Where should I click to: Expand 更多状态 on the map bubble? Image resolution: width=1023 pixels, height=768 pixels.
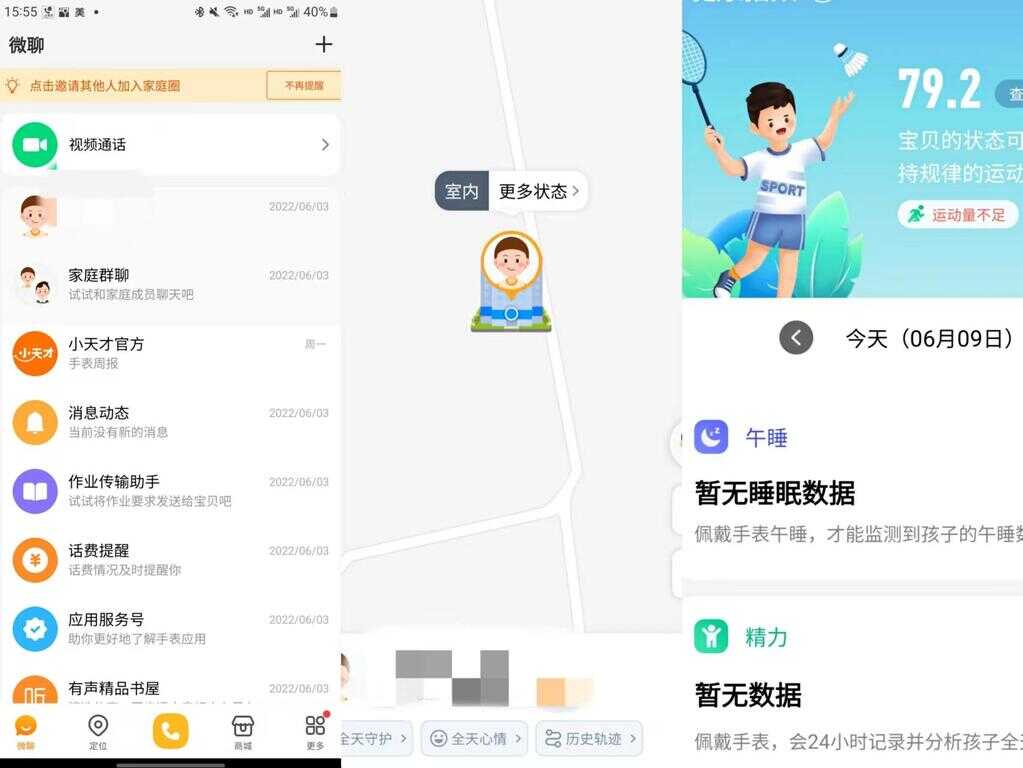pos(538,191)
